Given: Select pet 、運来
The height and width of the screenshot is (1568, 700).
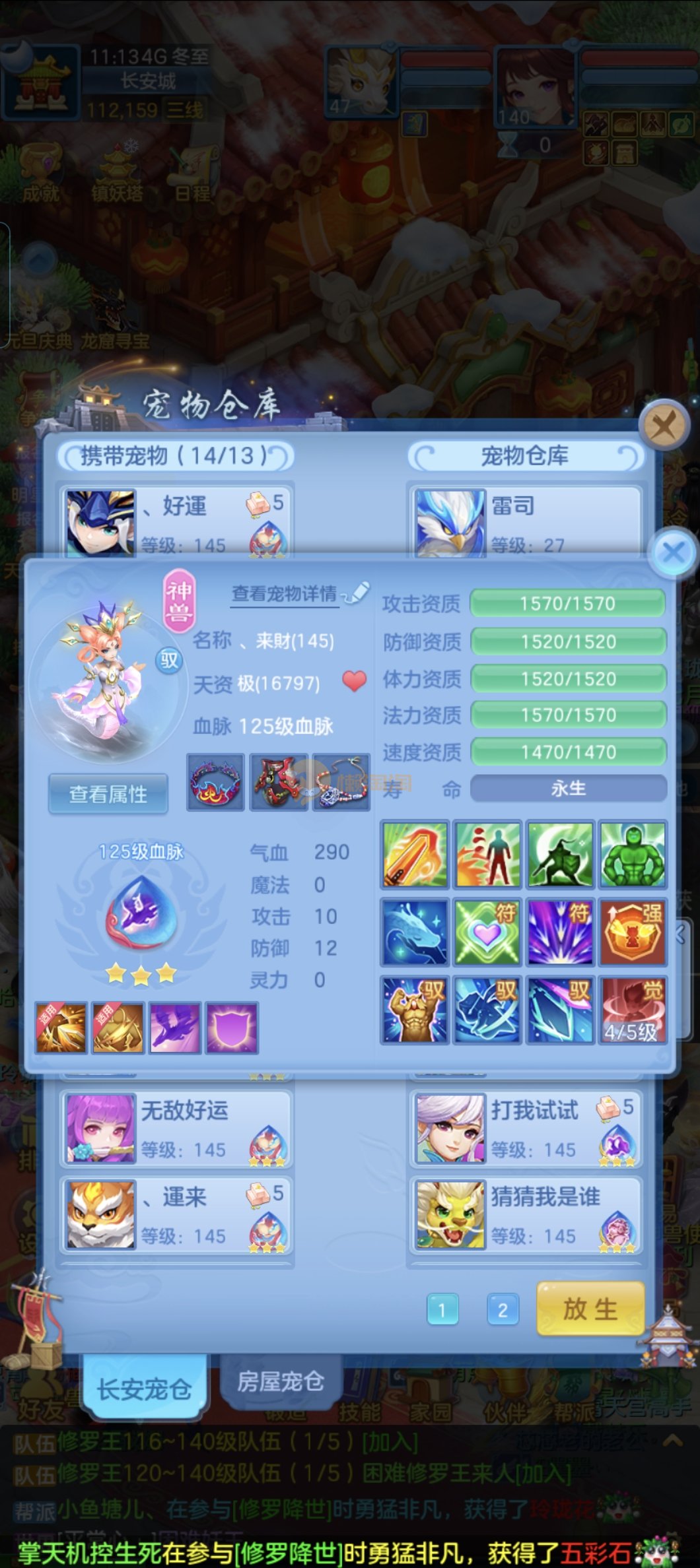Looking at the screenshot, I should click(x=176, y=1214).
